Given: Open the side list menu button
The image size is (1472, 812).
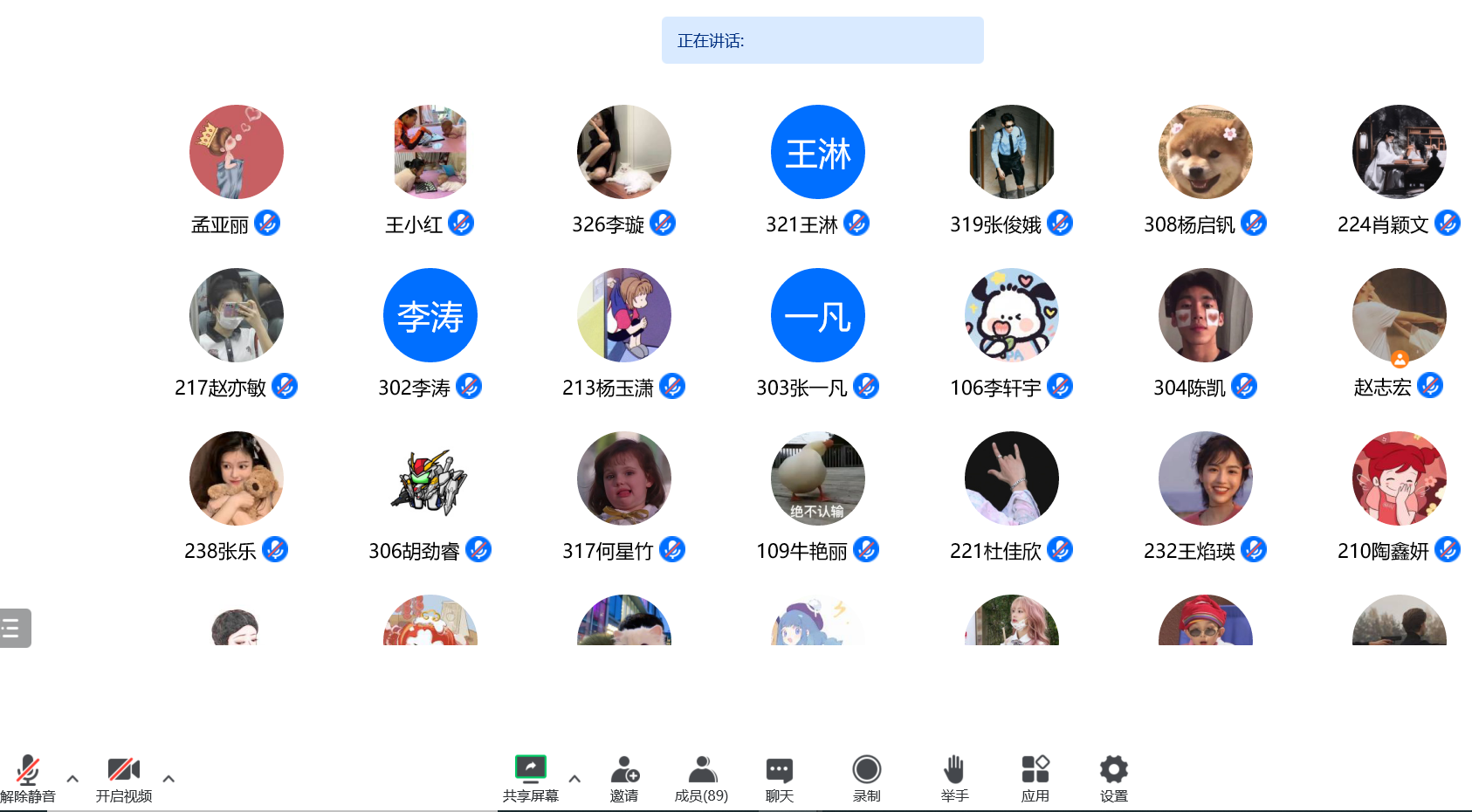Looking at the screenshot, I should pyautogui.click(x=14, y=628).
